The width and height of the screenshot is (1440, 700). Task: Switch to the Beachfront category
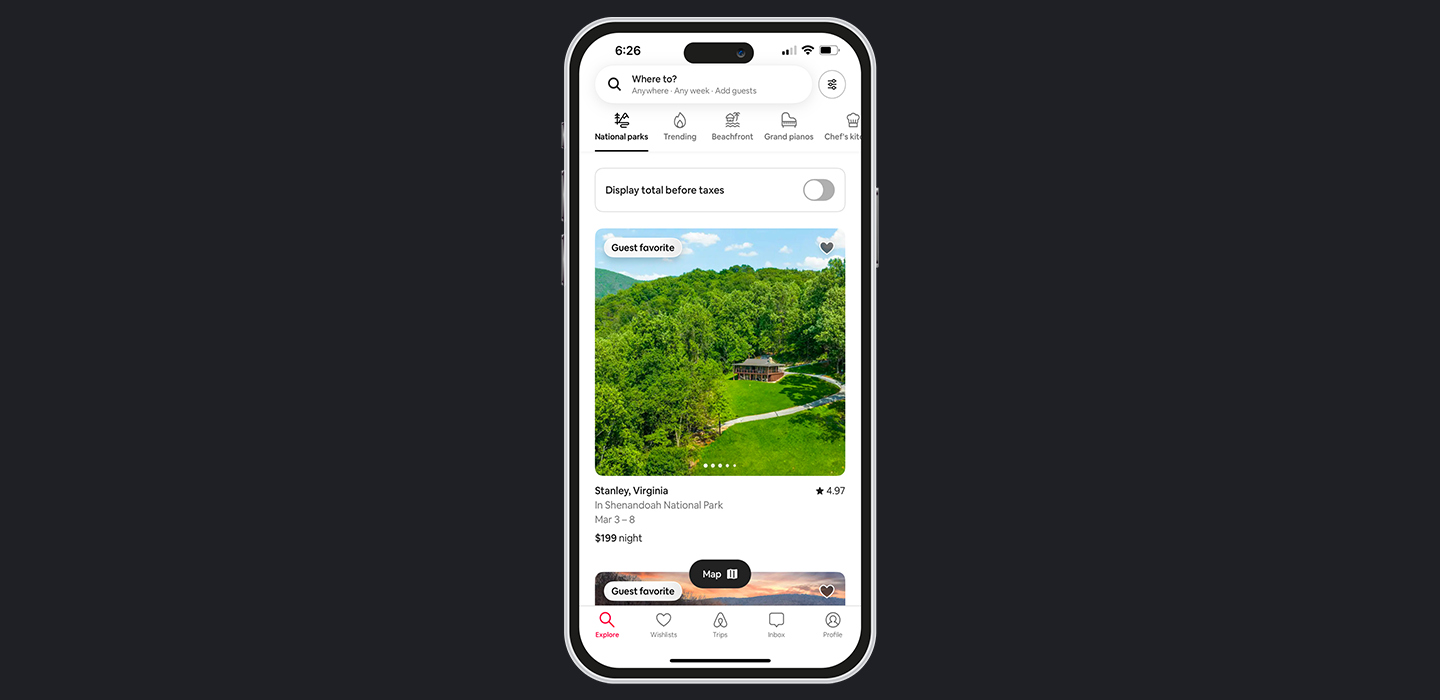point(732,127)
